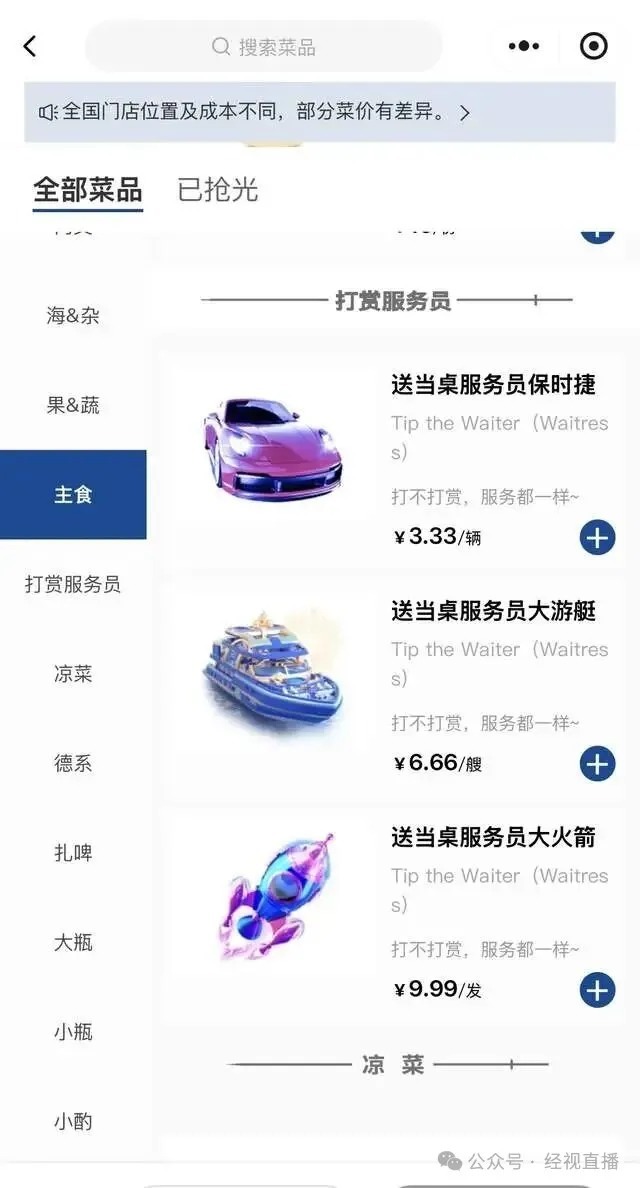640x1188 pixels.
Task: Open the notice about 菜价有差异
Action: [320, 112]
